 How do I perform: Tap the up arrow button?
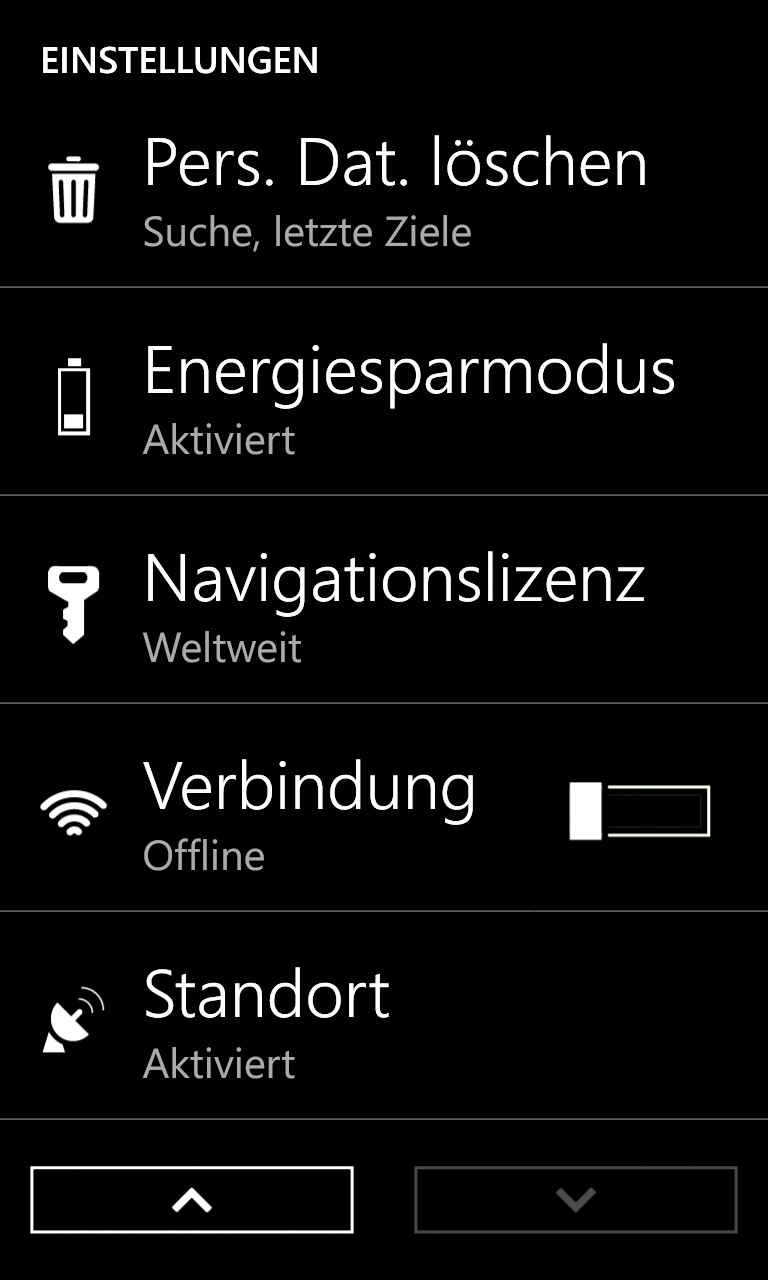point(192,1200)
